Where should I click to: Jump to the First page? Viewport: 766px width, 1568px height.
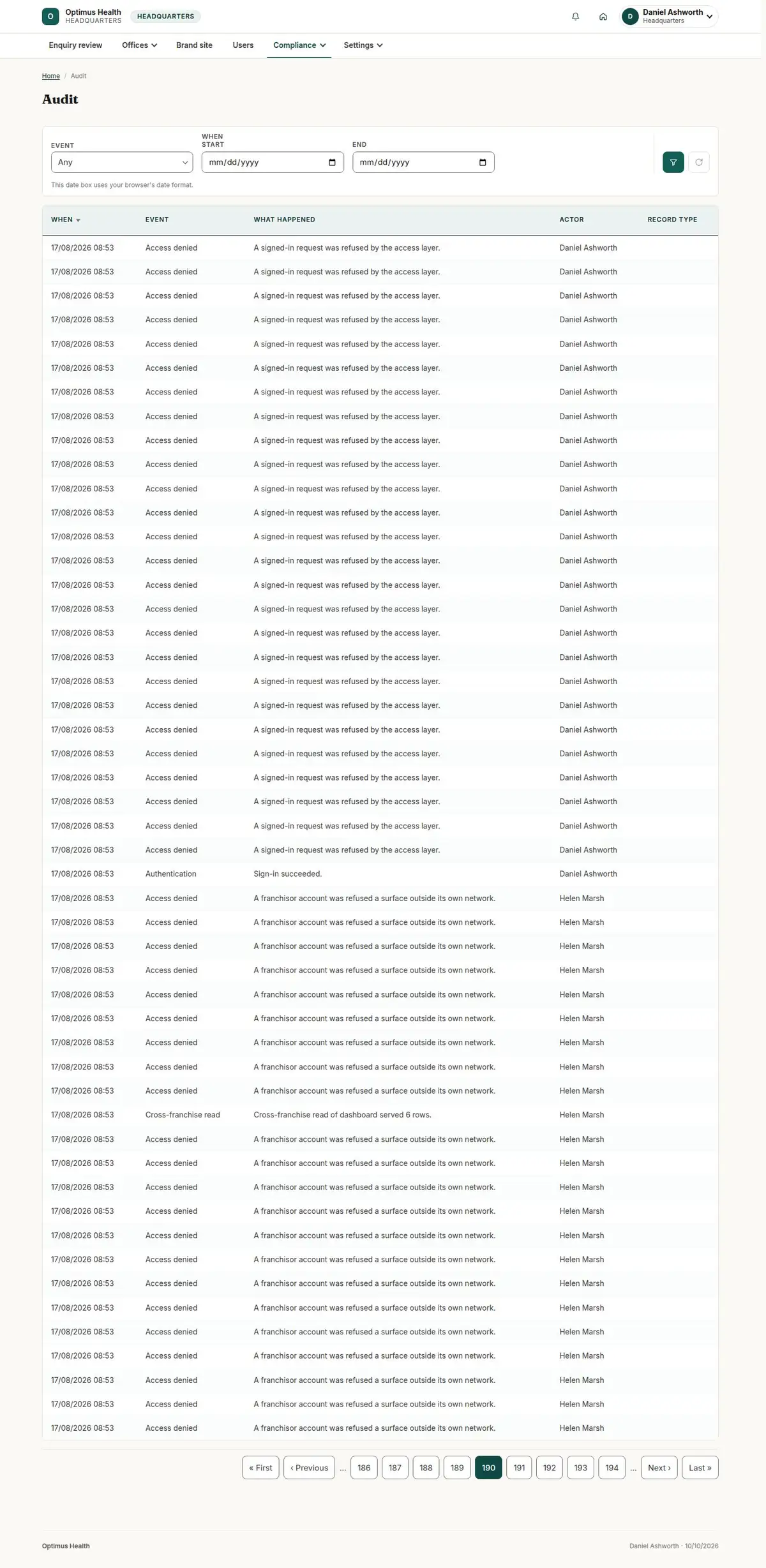point(260,1467)
